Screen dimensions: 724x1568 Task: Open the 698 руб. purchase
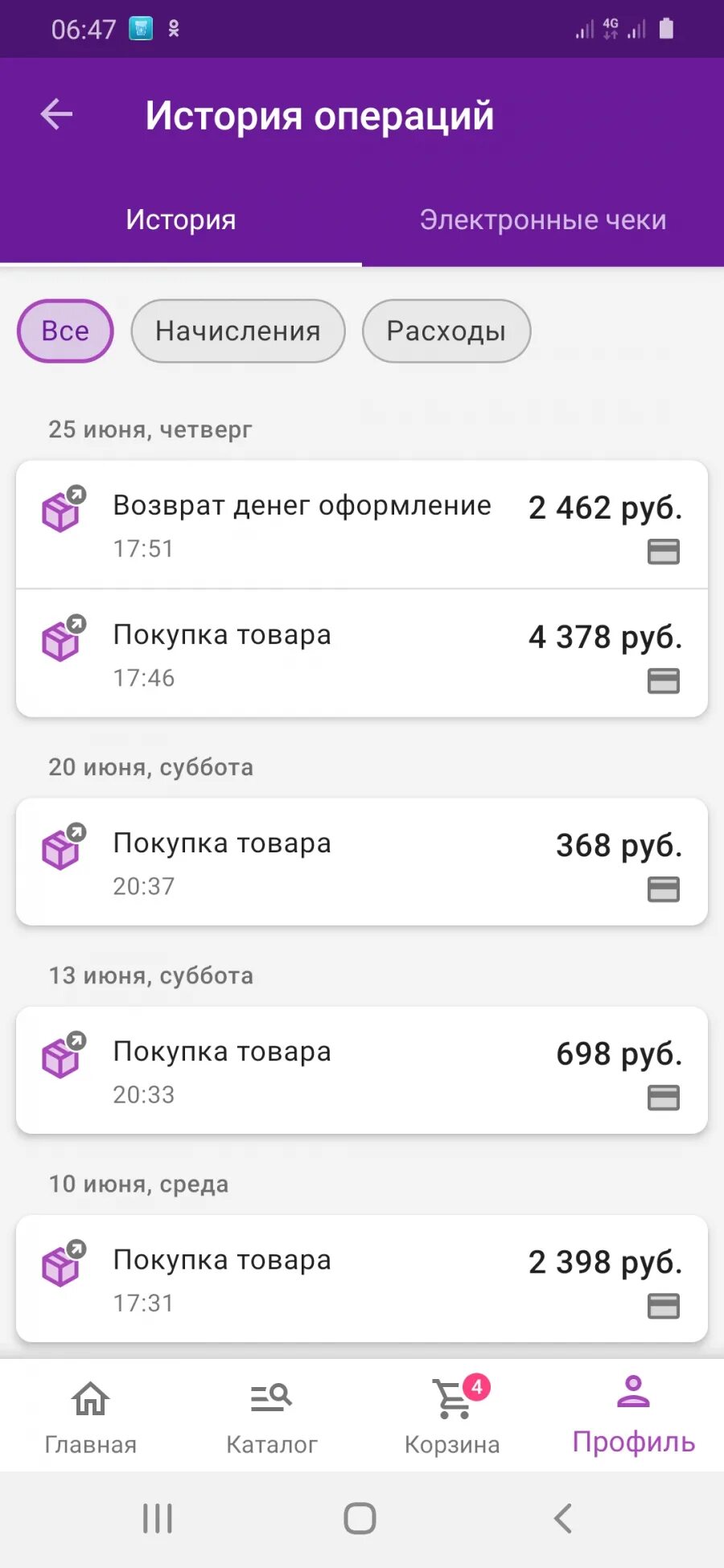[362, 1070]
